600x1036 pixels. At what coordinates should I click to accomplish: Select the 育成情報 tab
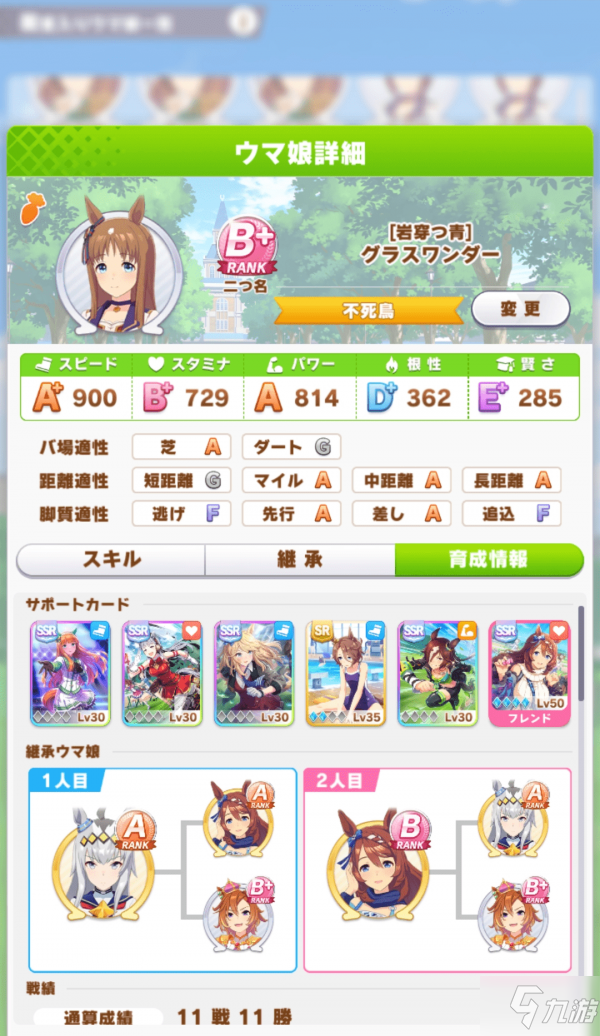point(488,560)
